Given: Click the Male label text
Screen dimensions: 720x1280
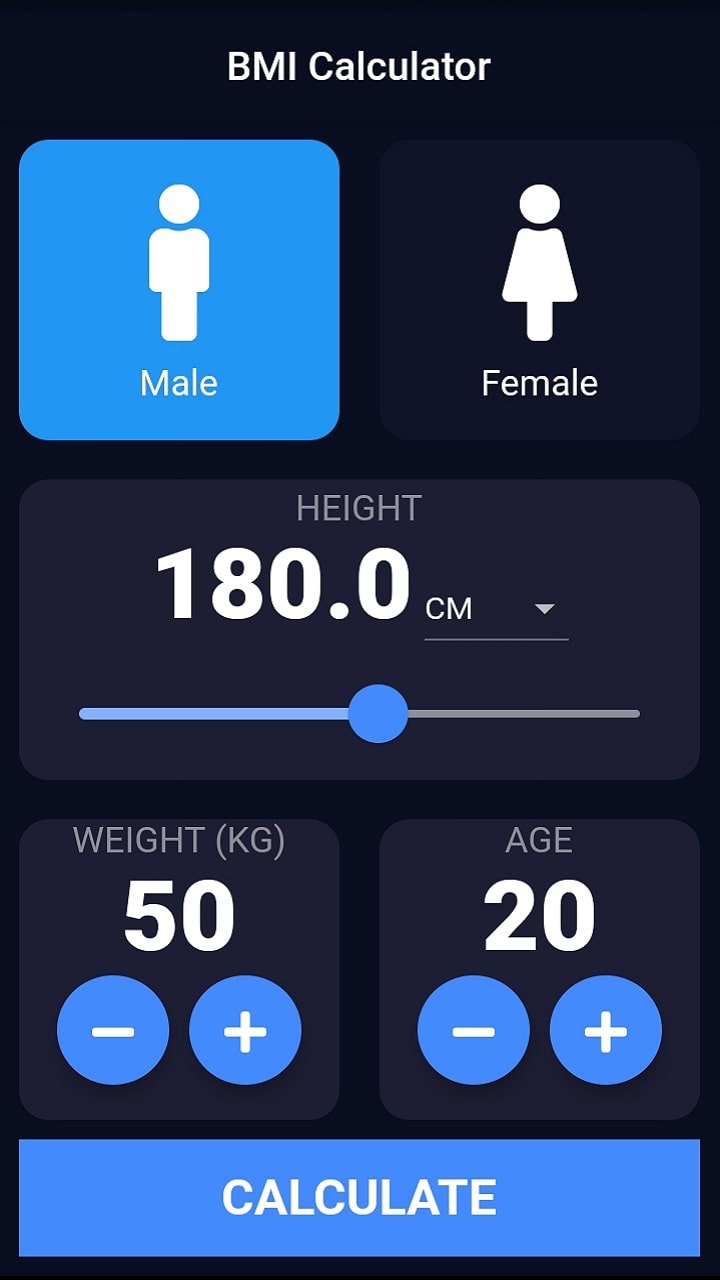Looking at the screenshot, I should 178,382.
